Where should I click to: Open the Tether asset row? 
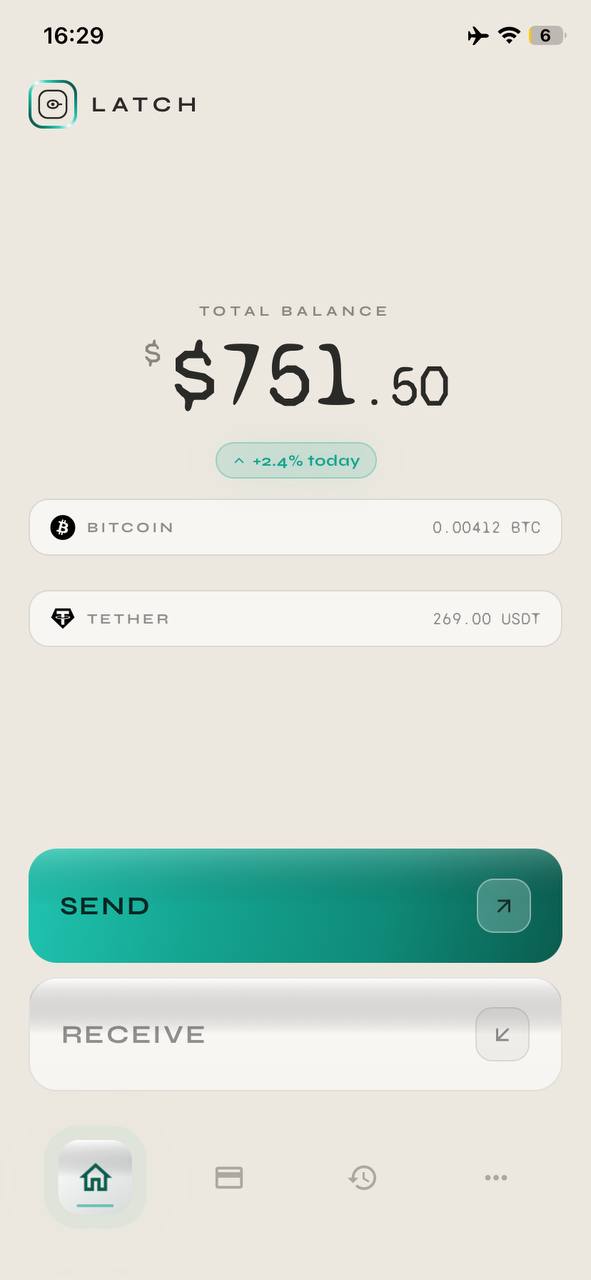click(x=295, y=618)
